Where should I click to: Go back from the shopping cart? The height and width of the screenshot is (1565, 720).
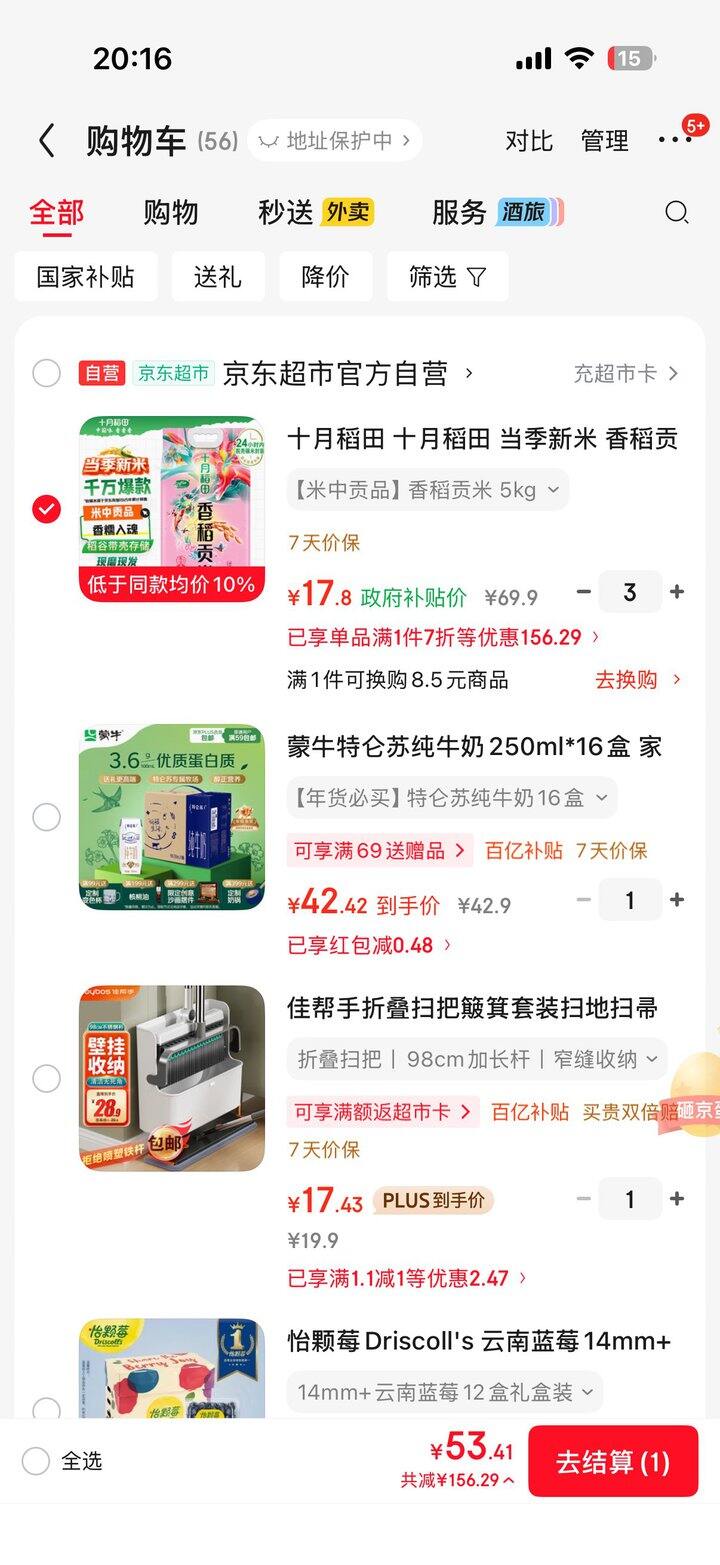pyautogui.click(x=46, y=141)
